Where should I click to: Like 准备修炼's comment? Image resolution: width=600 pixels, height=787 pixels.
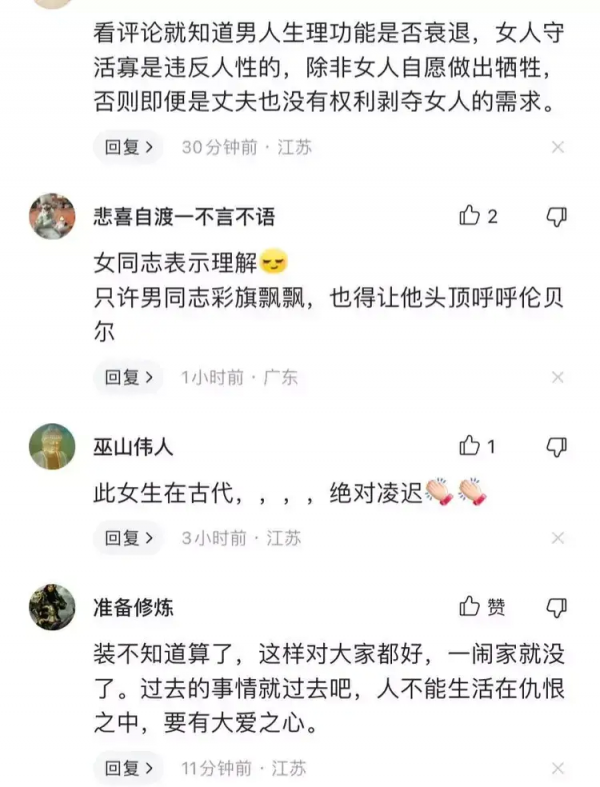pyautogui.click(x=470, y=607)
